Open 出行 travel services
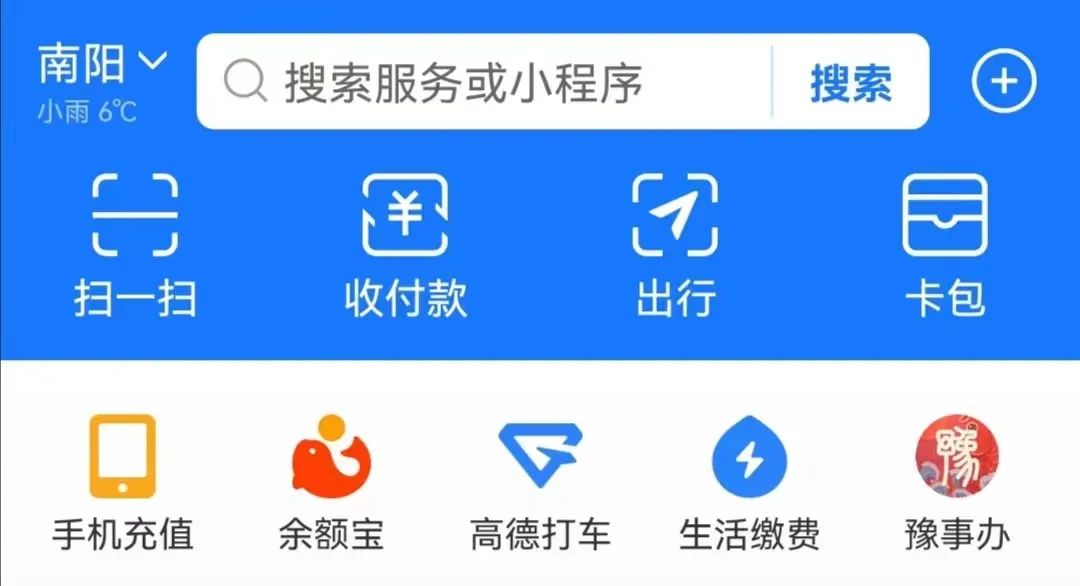This screenshot has width=1080, height=586. [675, 243]
